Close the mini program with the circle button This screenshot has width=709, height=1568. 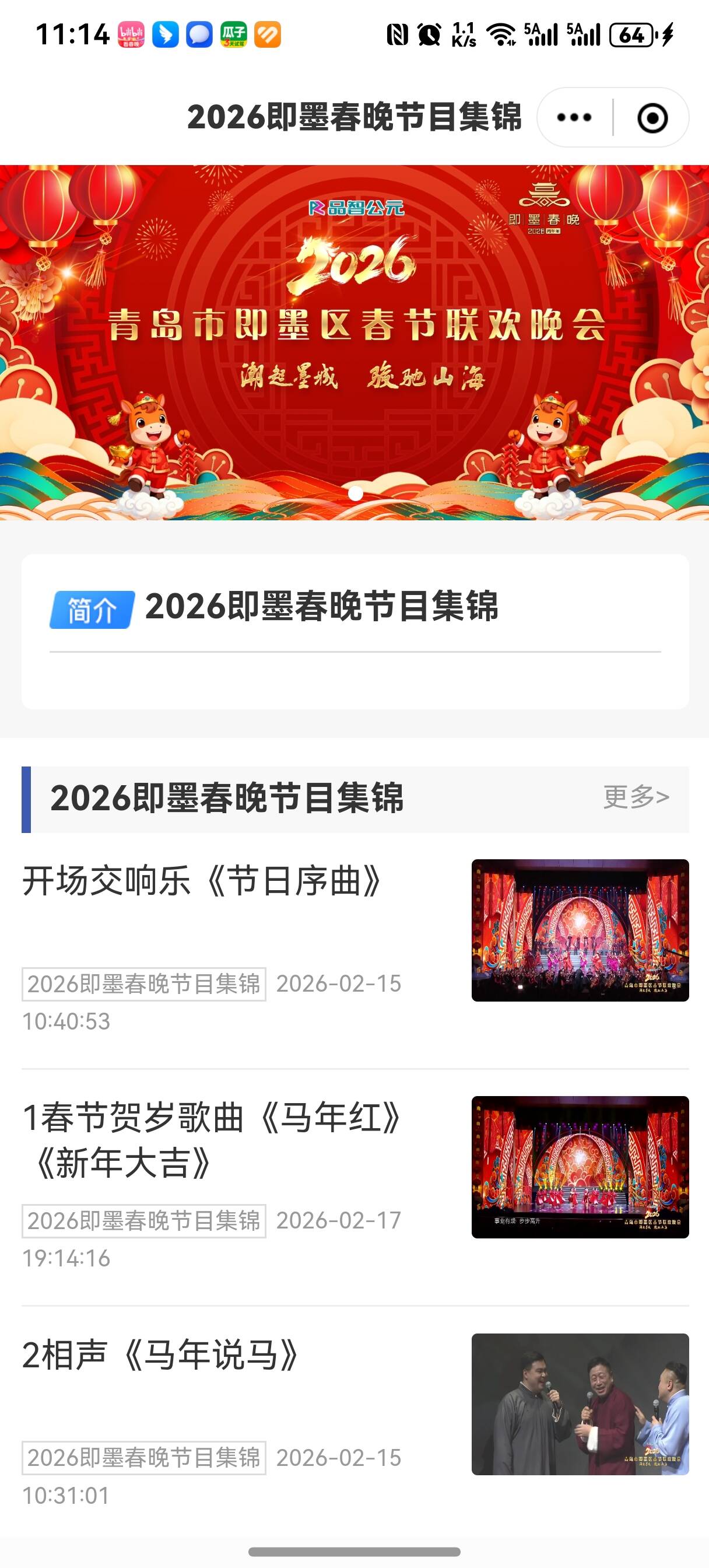[x=652, y=117]
